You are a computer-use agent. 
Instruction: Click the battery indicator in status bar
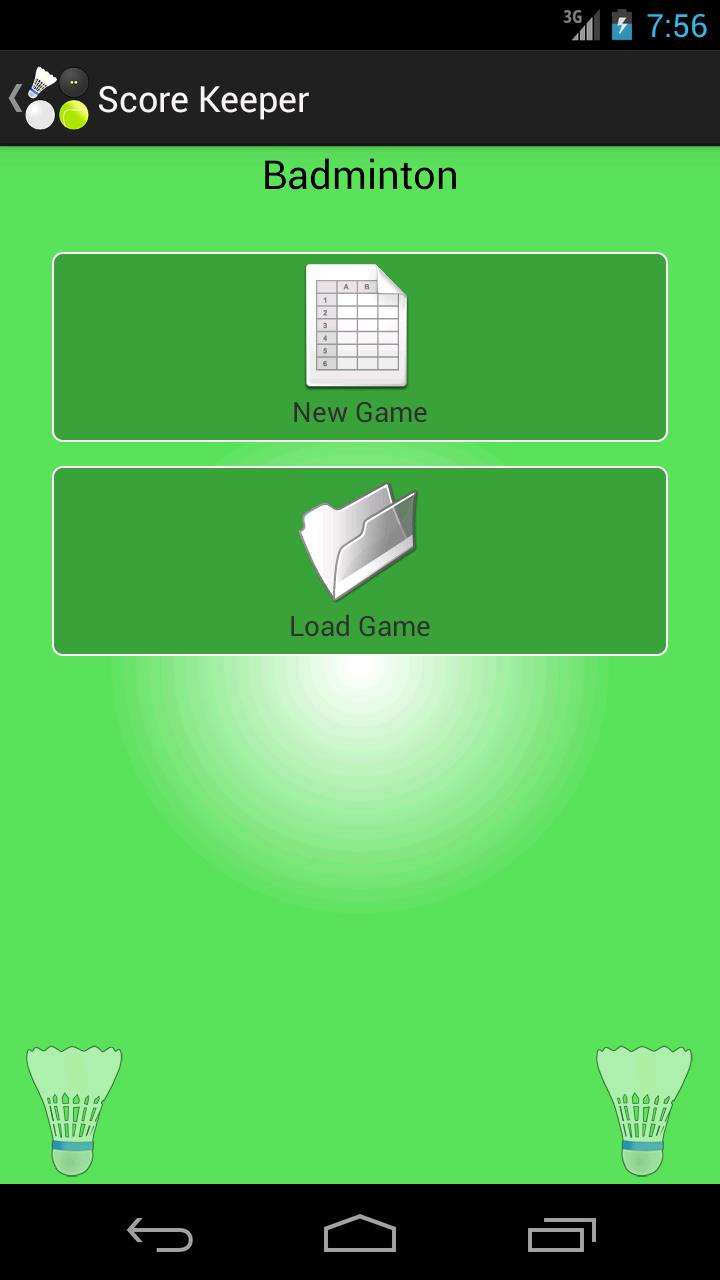[622, 27]
